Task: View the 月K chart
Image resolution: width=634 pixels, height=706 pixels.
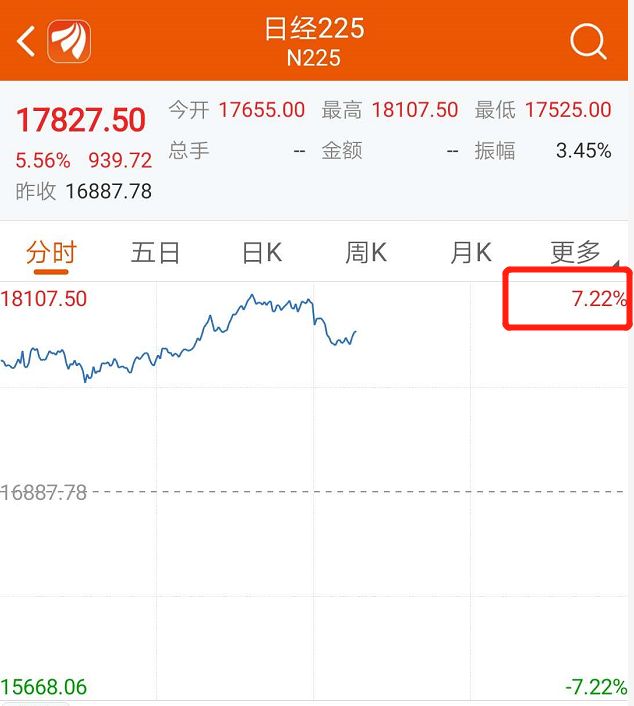Action: click(470, 253)
